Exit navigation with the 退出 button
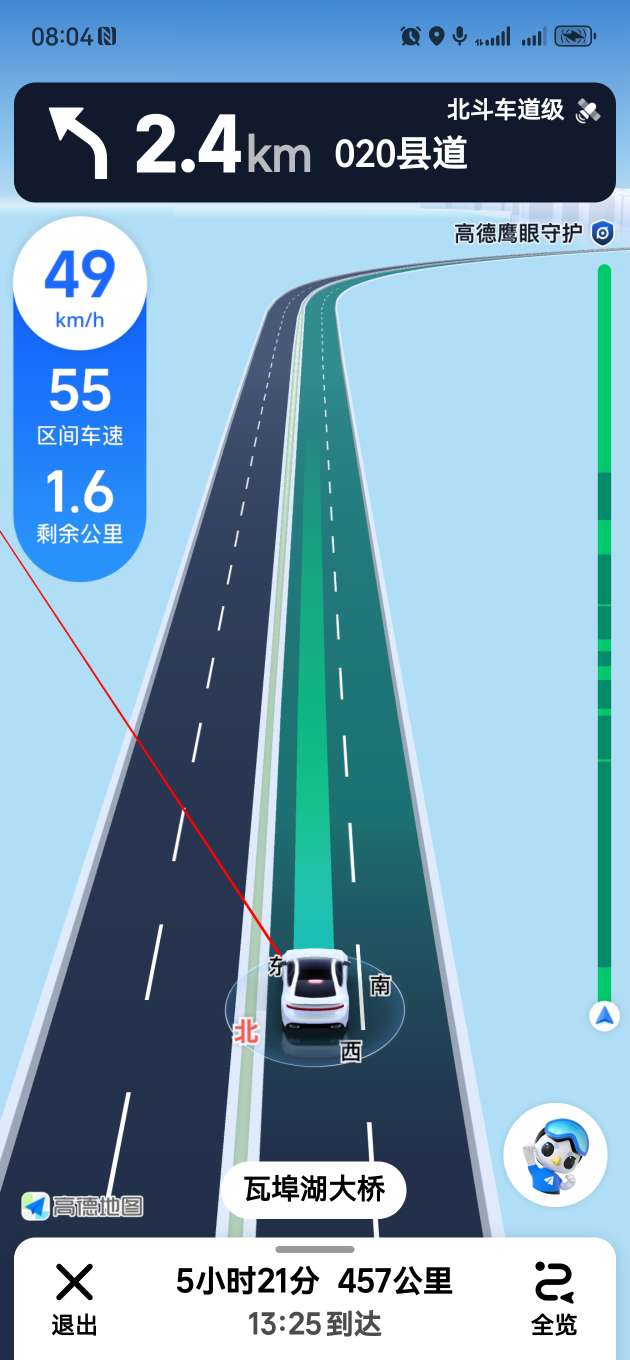The image size is (630, 1360). 74,1298
